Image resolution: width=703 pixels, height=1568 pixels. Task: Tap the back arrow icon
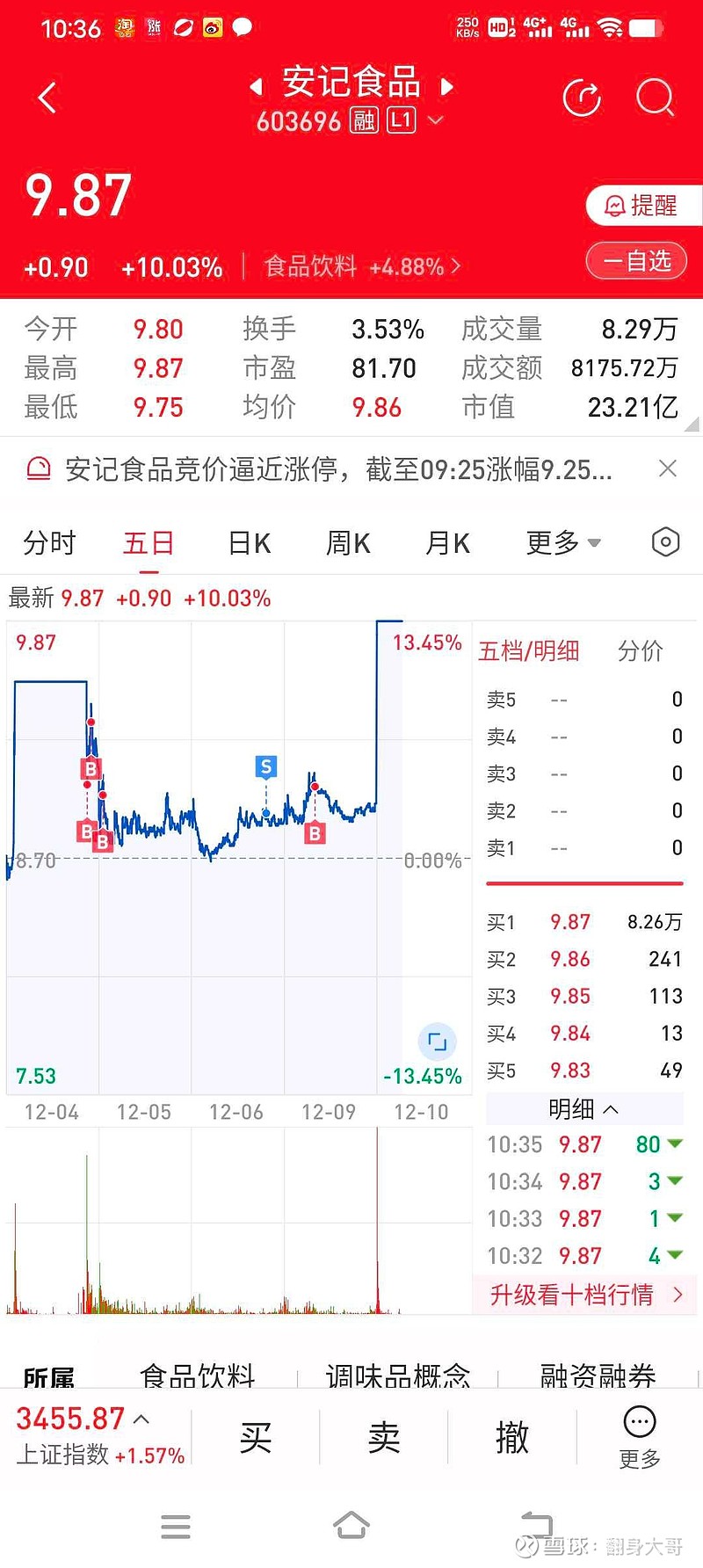tap(47, 98)
